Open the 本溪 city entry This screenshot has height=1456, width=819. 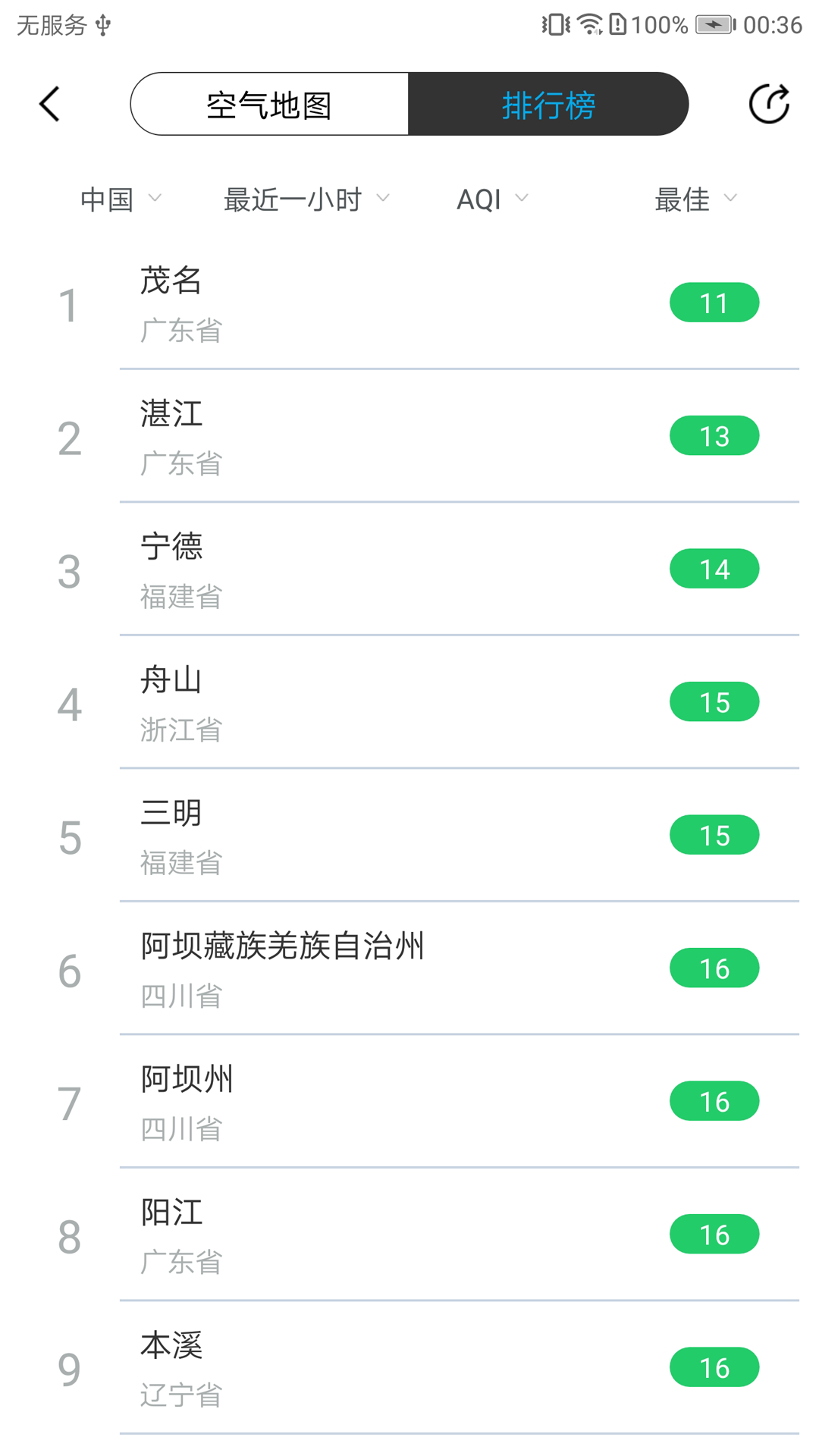409,1368
